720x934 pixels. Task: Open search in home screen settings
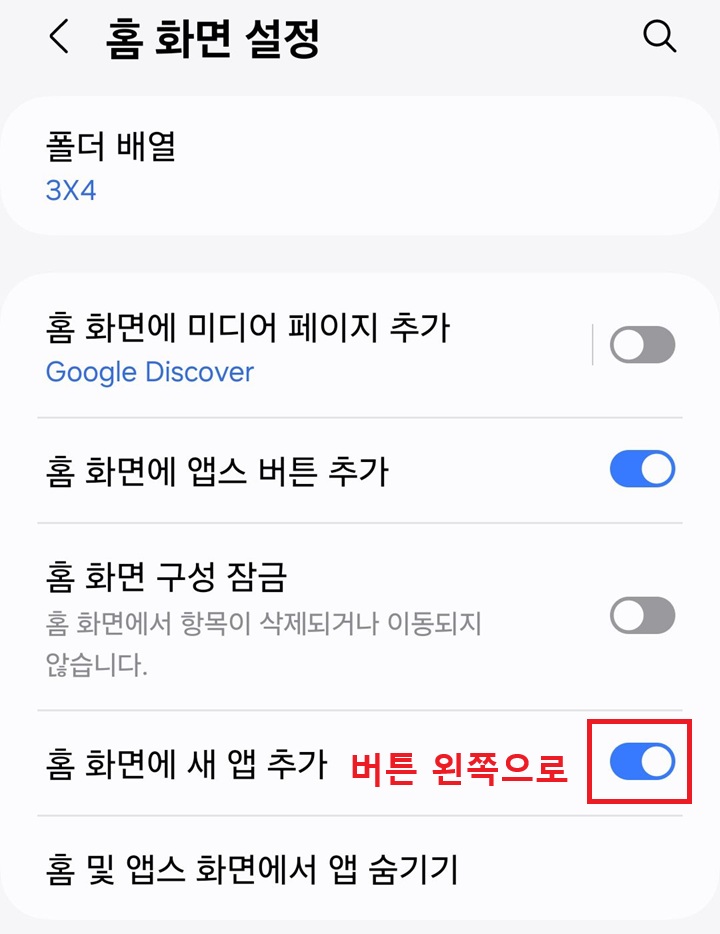point(660,37)
